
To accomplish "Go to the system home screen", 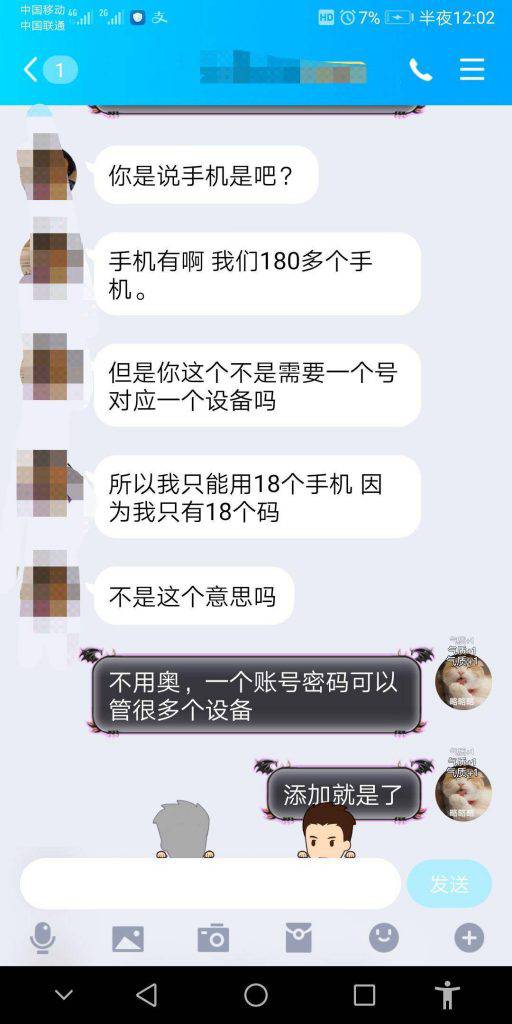I will pyautogui.click(x=256, y=995).
